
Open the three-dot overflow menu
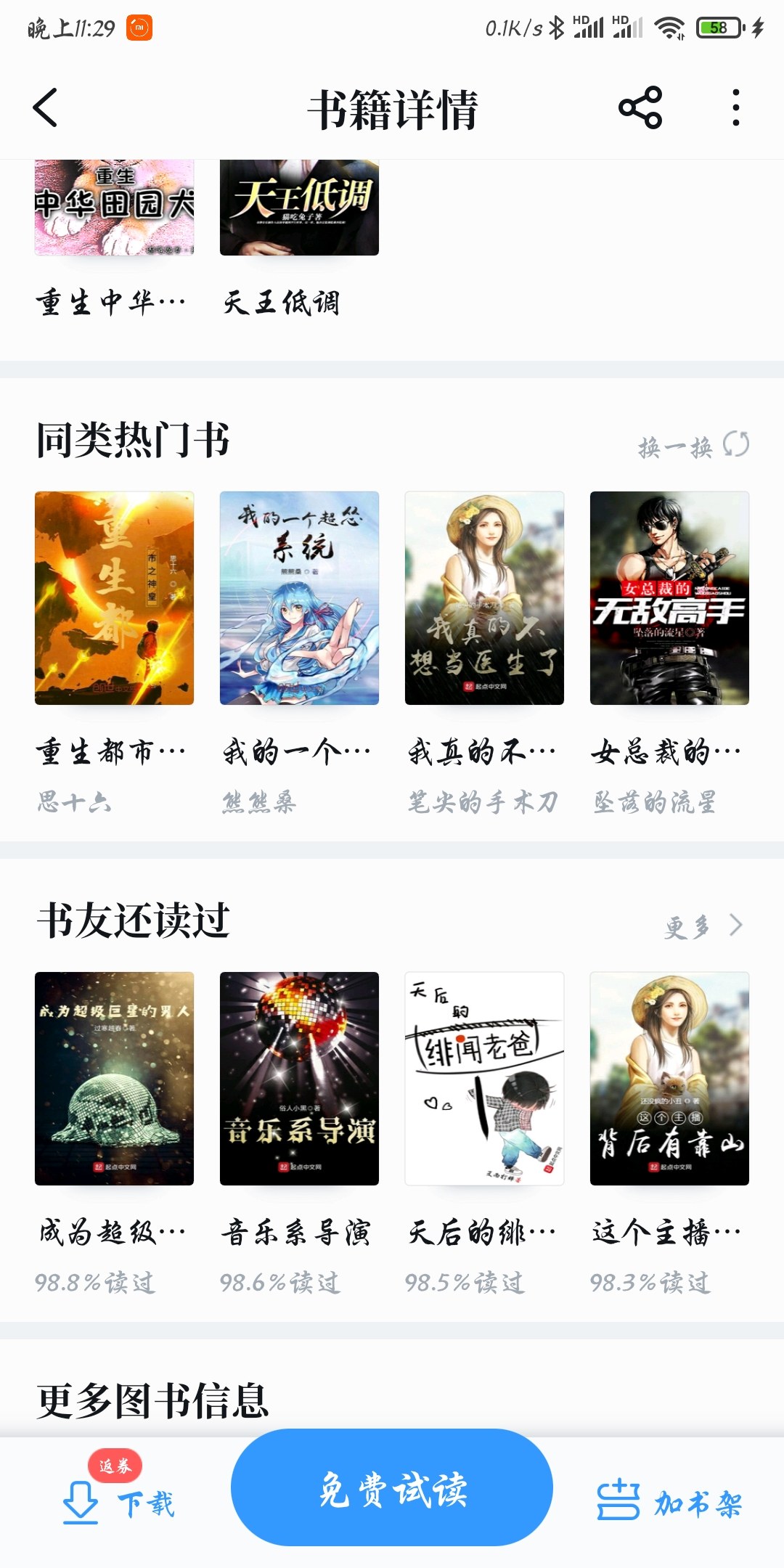pyautogui.click(x=735, y=108)
